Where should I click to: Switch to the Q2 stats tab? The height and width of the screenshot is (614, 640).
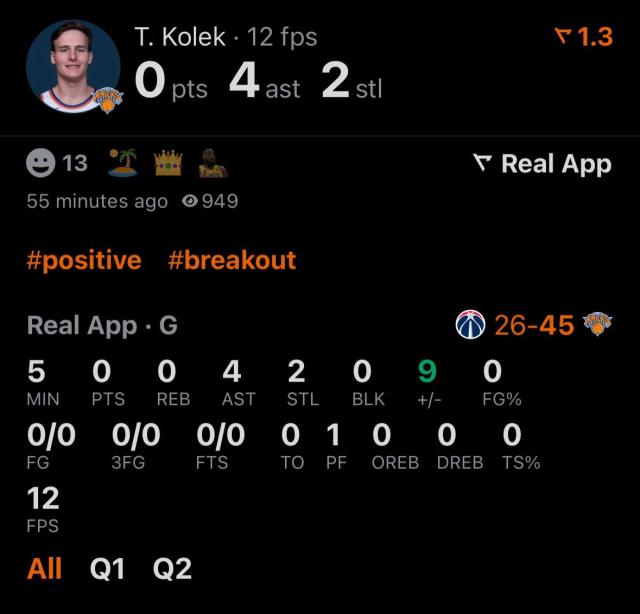(x=171, y=569)
